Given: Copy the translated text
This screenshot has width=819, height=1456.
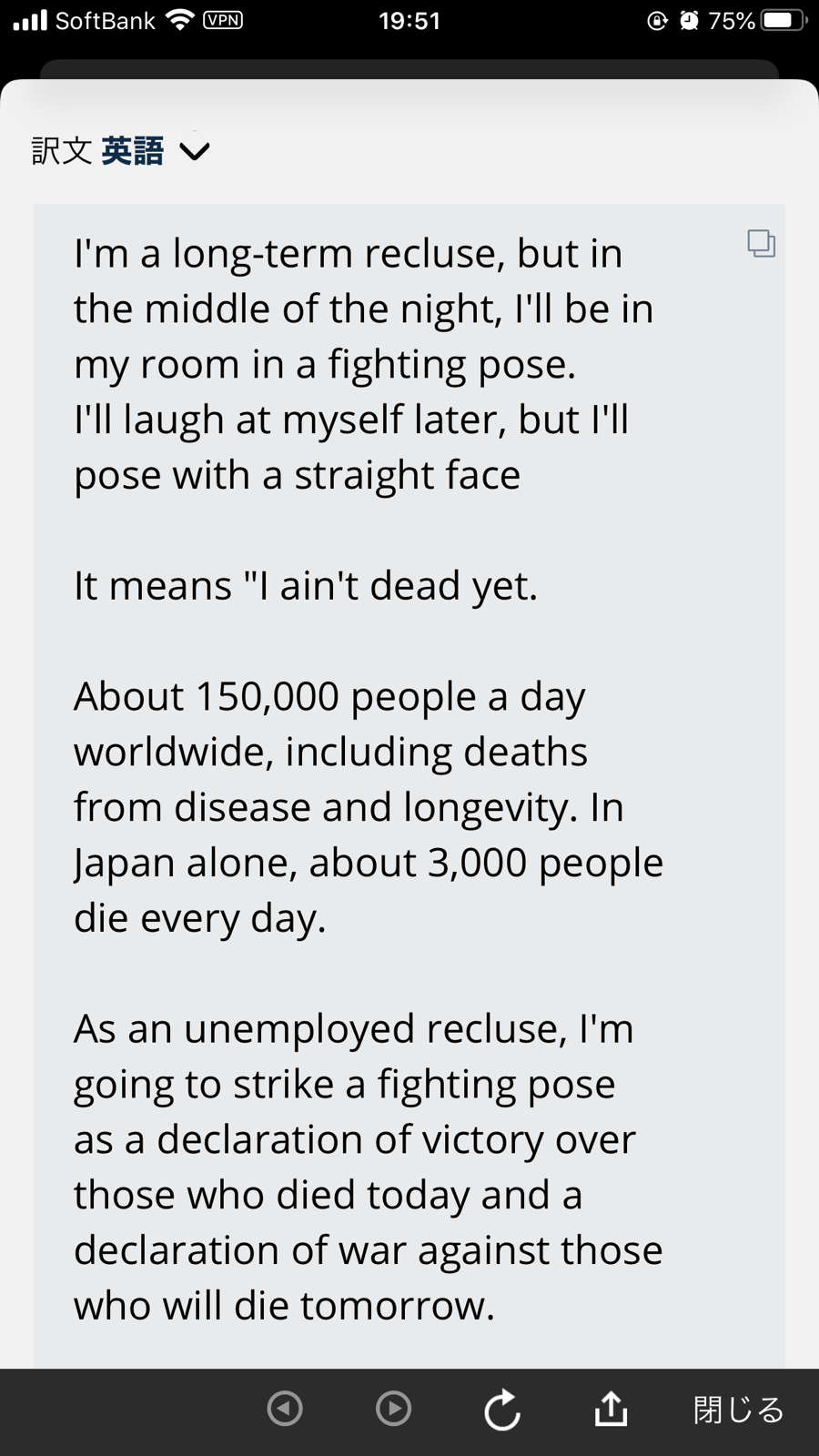Looking at the screenshot, I should click(761, 243).
